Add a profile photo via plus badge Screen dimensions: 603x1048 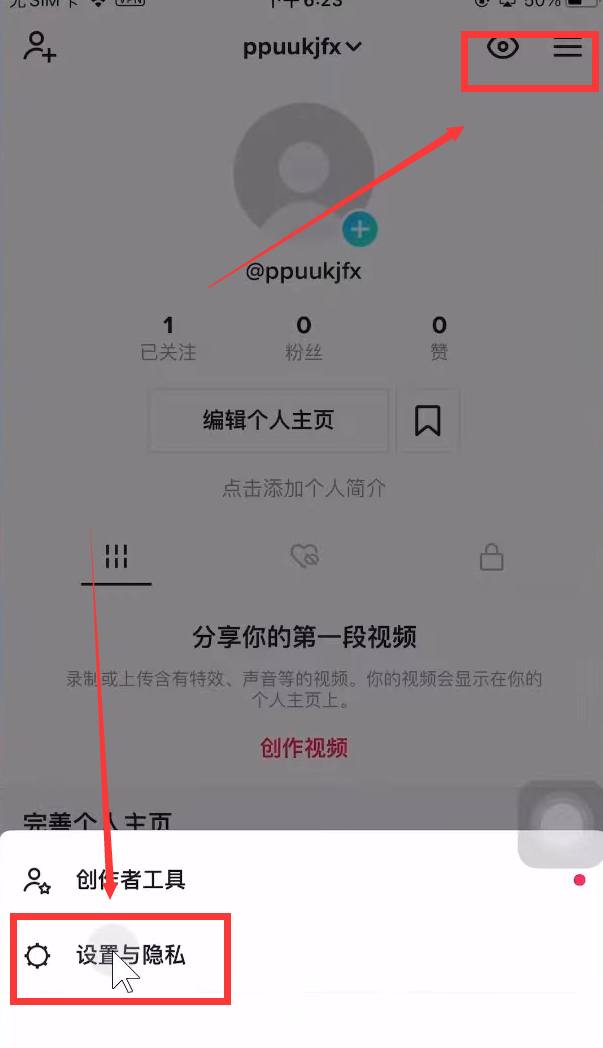[359, 230]
